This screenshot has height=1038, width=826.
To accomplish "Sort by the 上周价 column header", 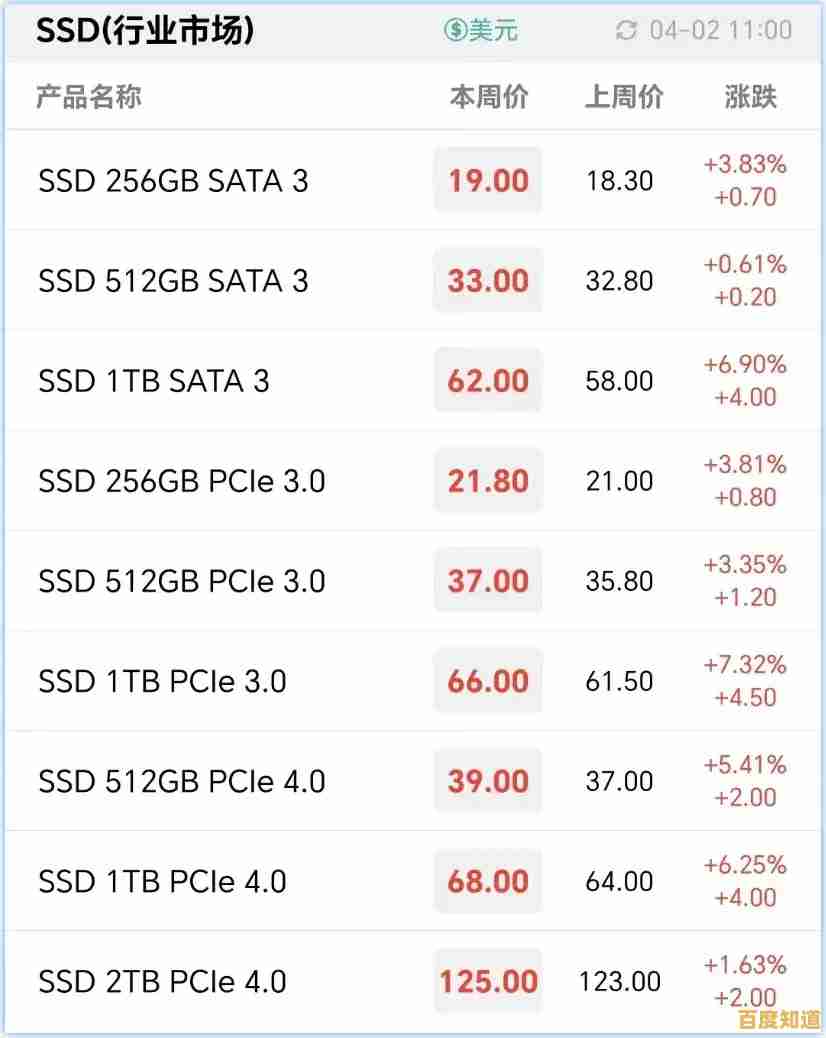I will point(623,96).
